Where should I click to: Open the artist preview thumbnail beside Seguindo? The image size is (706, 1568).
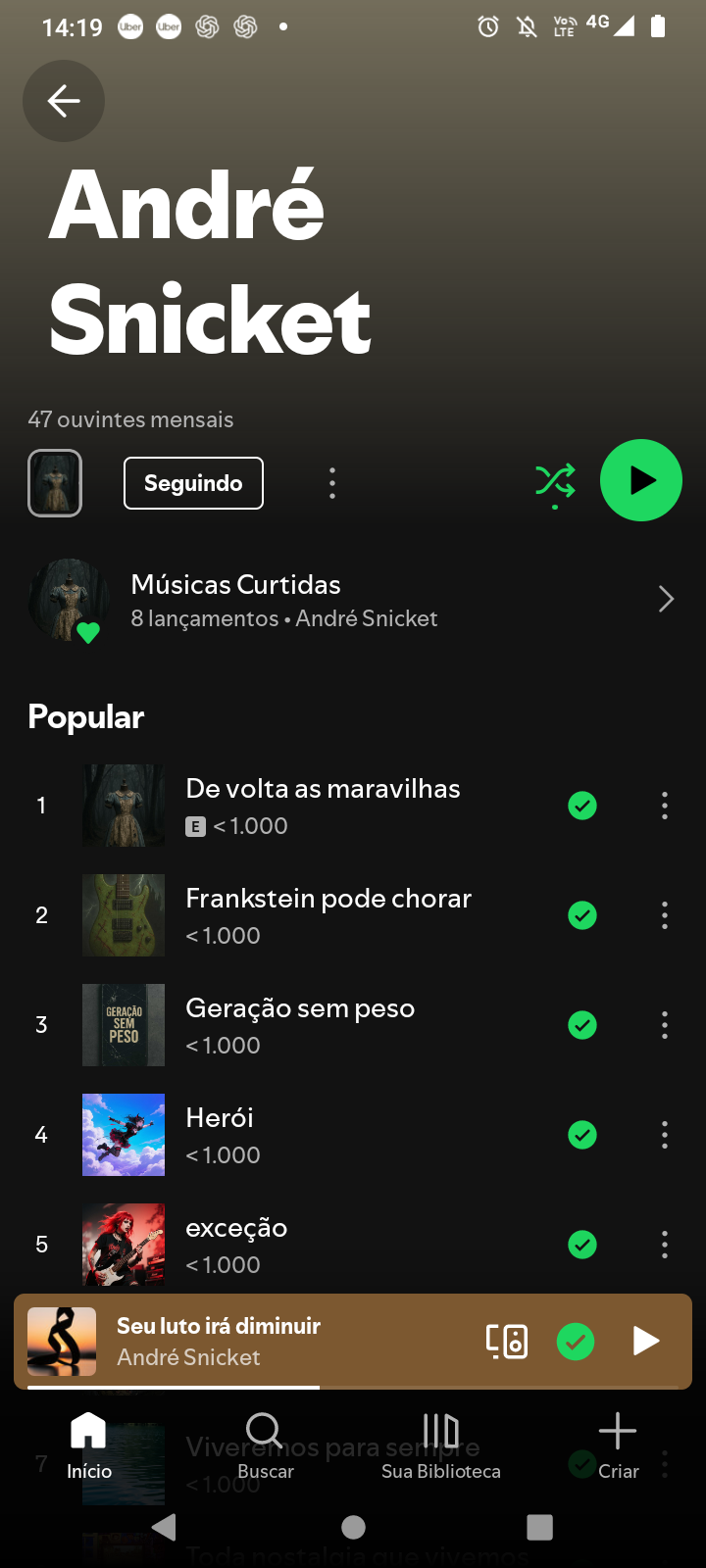click(55, 483)
